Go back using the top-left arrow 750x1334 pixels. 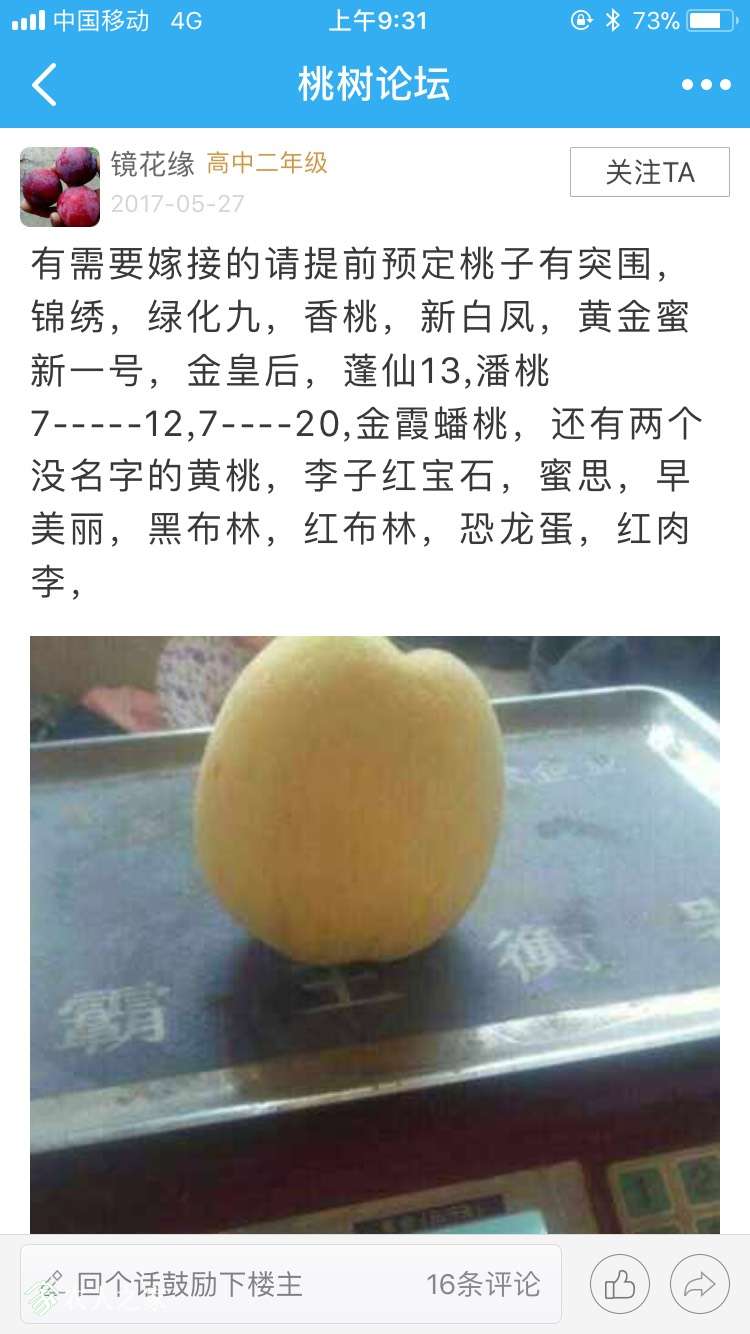[44, 85]
